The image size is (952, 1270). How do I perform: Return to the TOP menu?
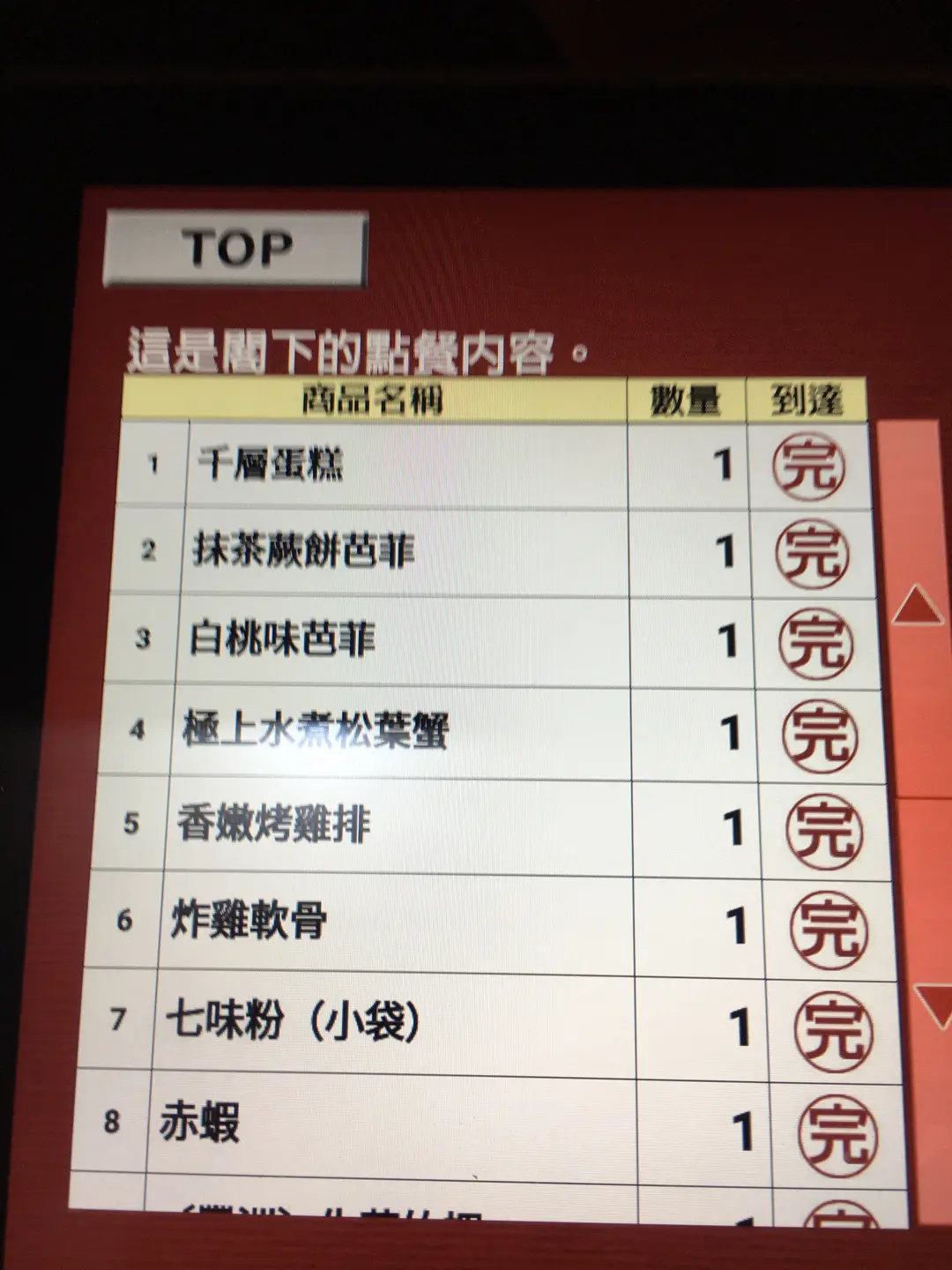tap(235, 249)
